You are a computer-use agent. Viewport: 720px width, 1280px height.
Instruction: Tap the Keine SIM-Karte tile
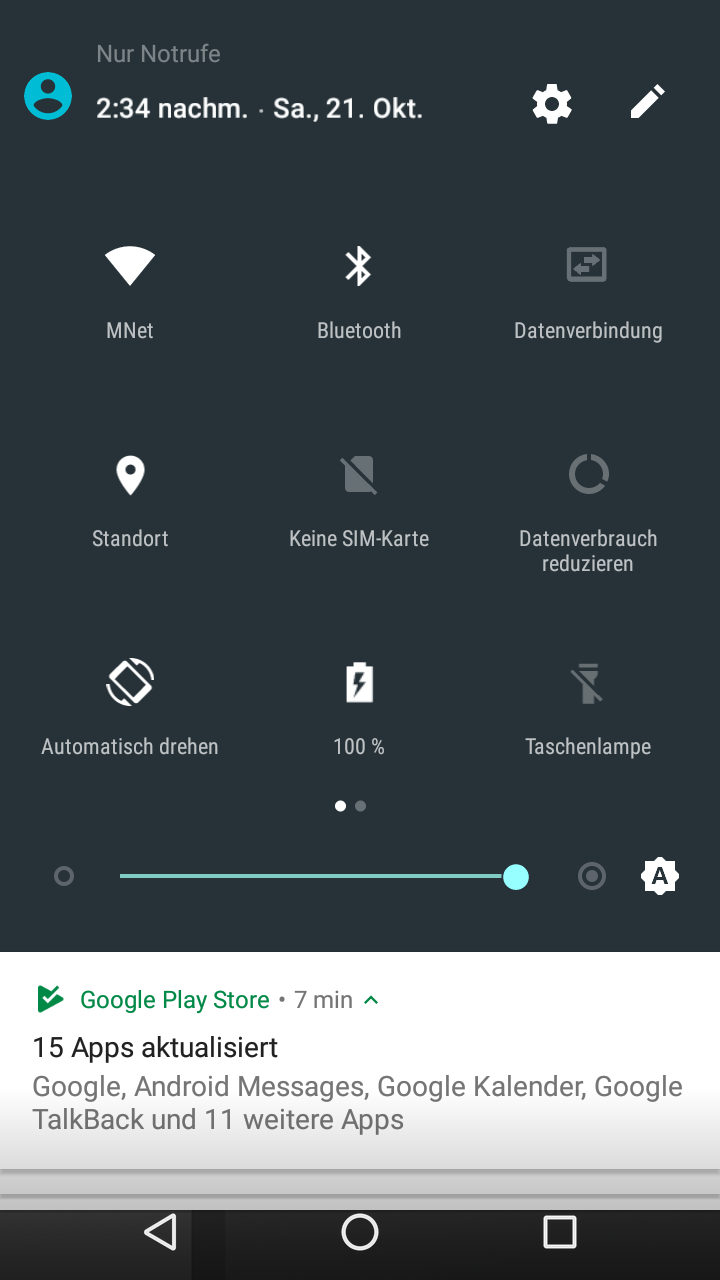[x=359, y=475]
